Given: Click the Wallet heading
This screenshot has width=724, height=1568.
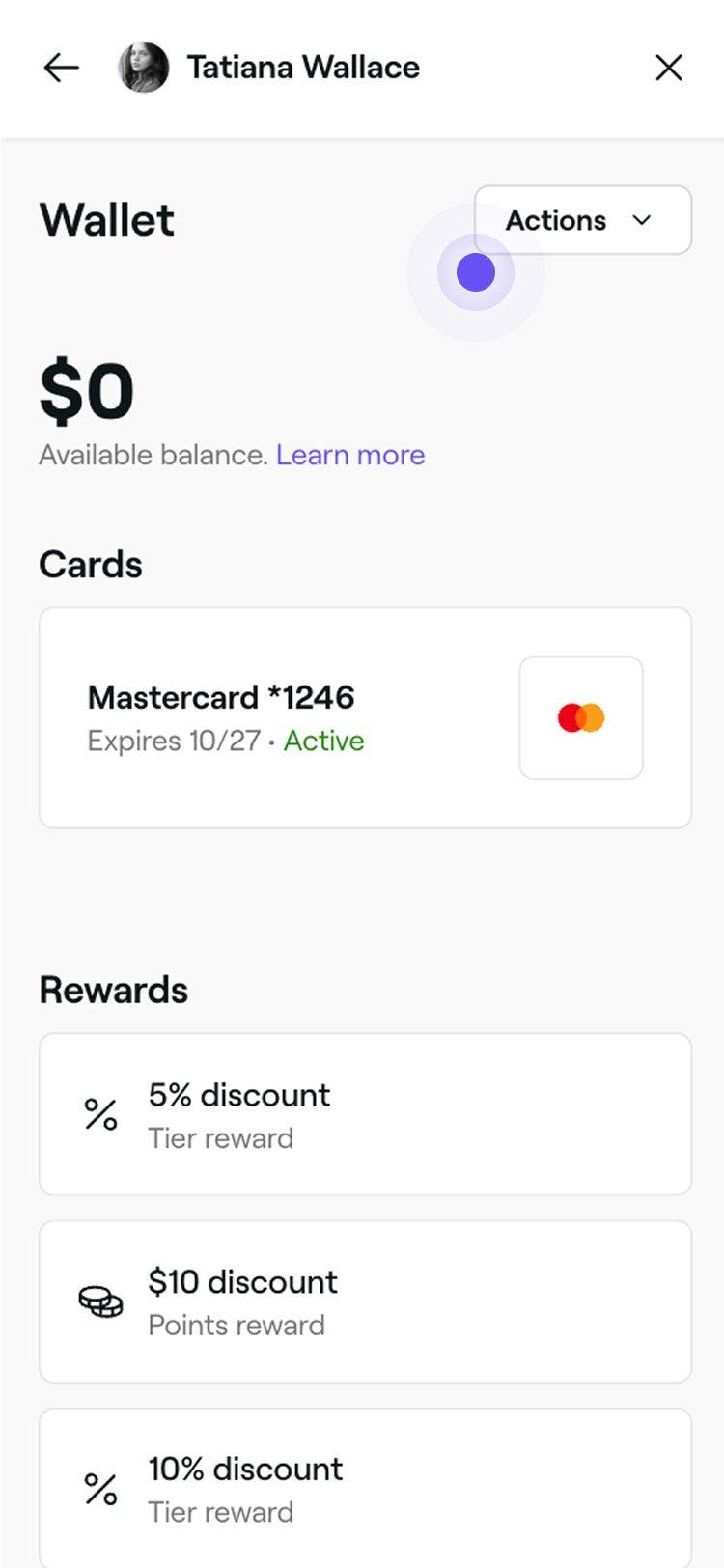Looking at the screenshot, I should pyautogui.click(x=106, y=220).
